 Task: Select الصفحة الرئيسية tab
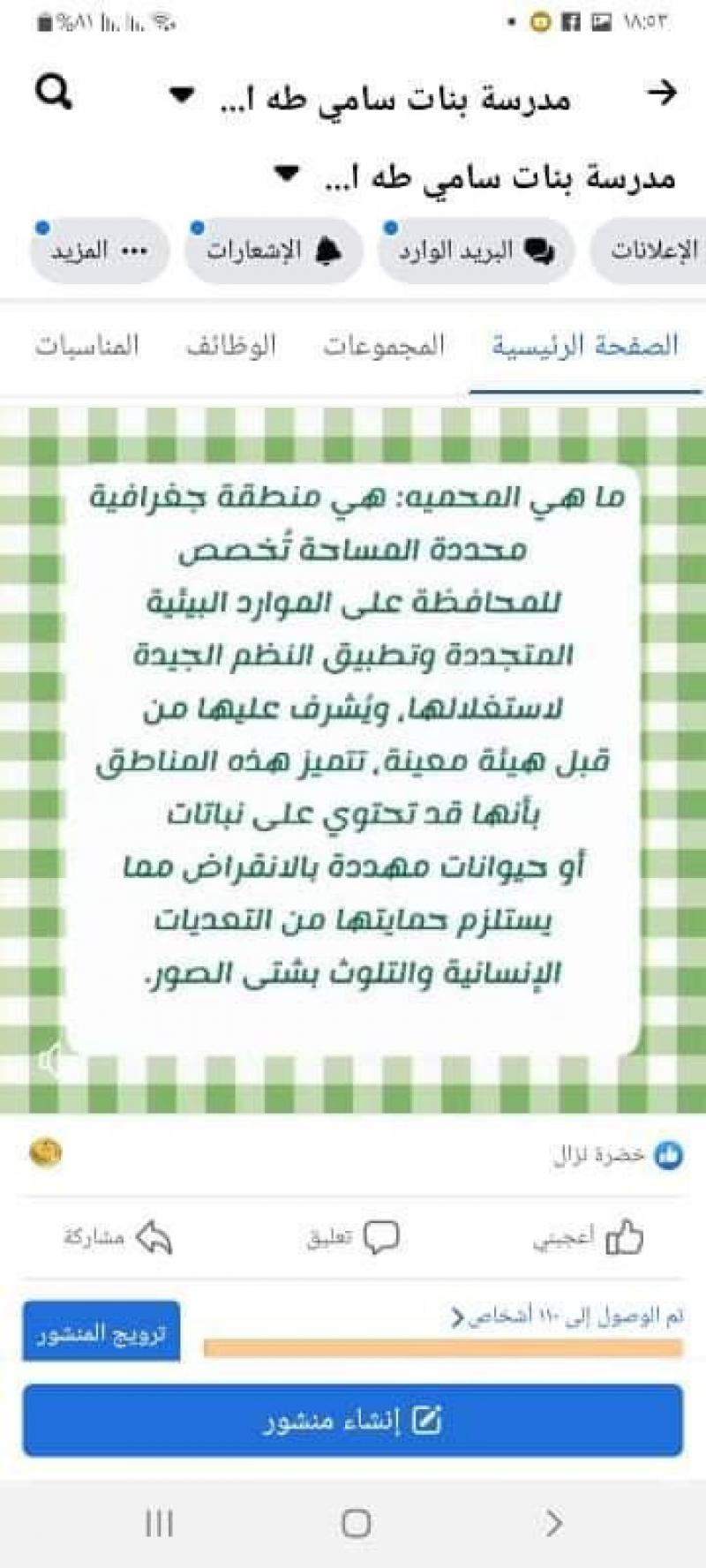click(x=585, y=345)
